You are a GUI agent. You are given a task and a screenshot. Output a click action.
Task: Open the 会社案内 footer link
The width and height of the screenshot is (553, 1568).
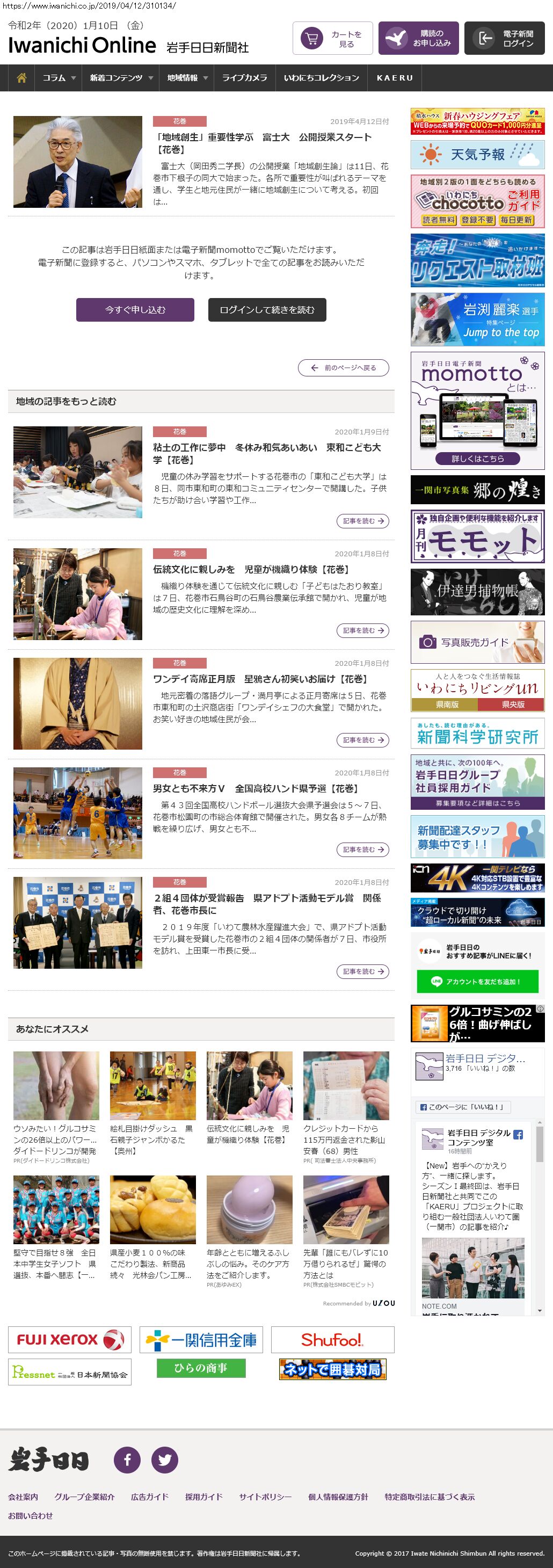(23, 1497)
